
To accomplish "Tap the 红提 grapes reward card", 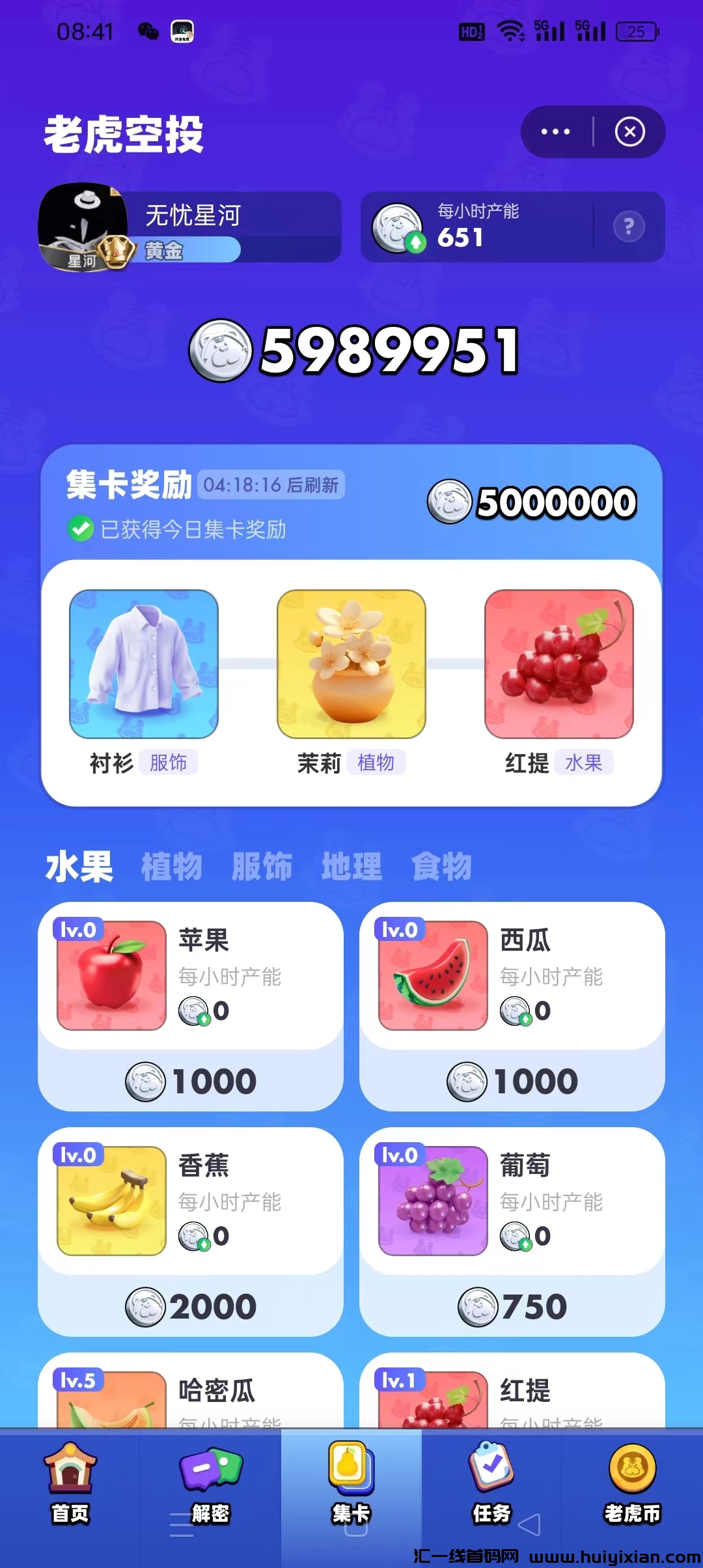I will [558, 663].
